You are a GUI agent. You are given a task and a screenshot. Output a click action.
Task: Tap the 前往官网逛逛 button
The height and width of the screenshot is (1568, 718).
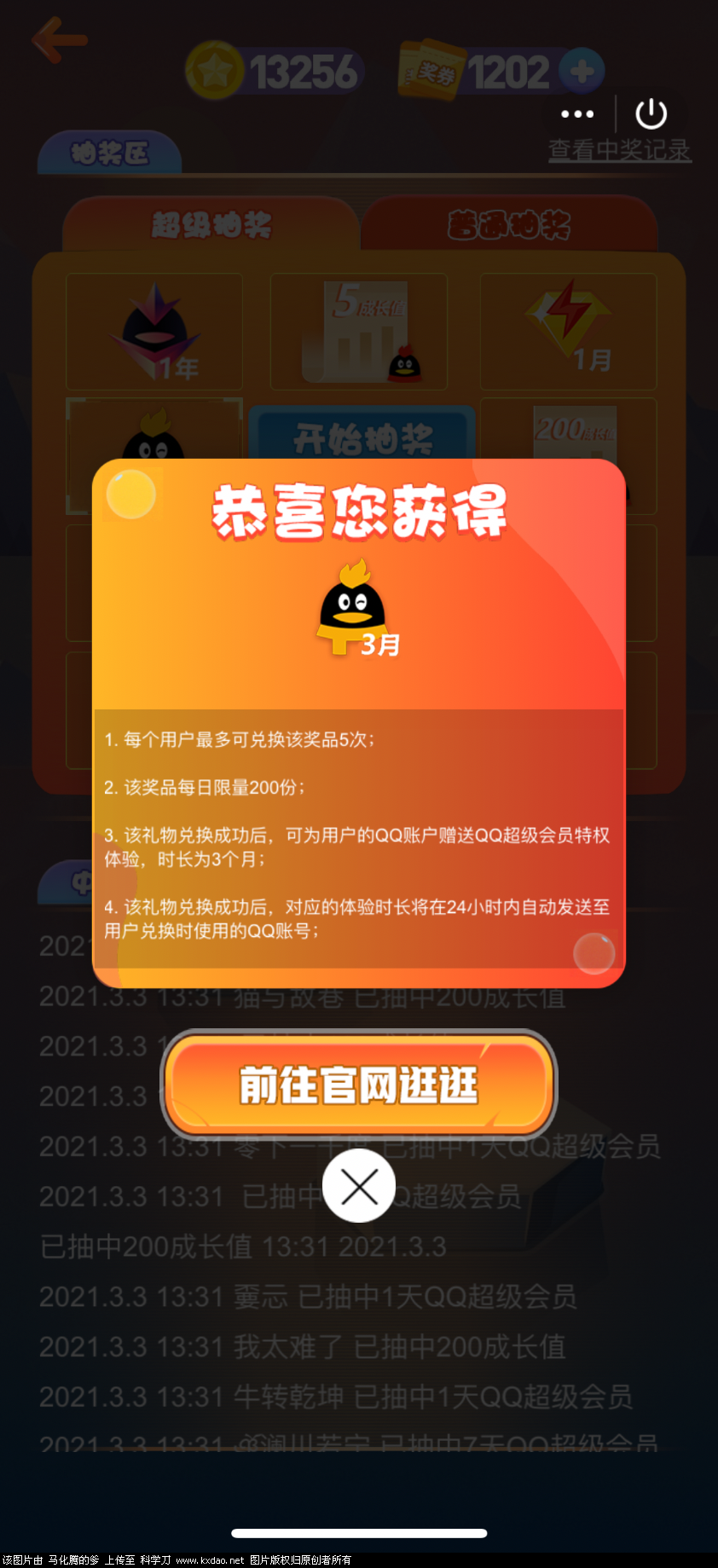[x=358, y=1085]
